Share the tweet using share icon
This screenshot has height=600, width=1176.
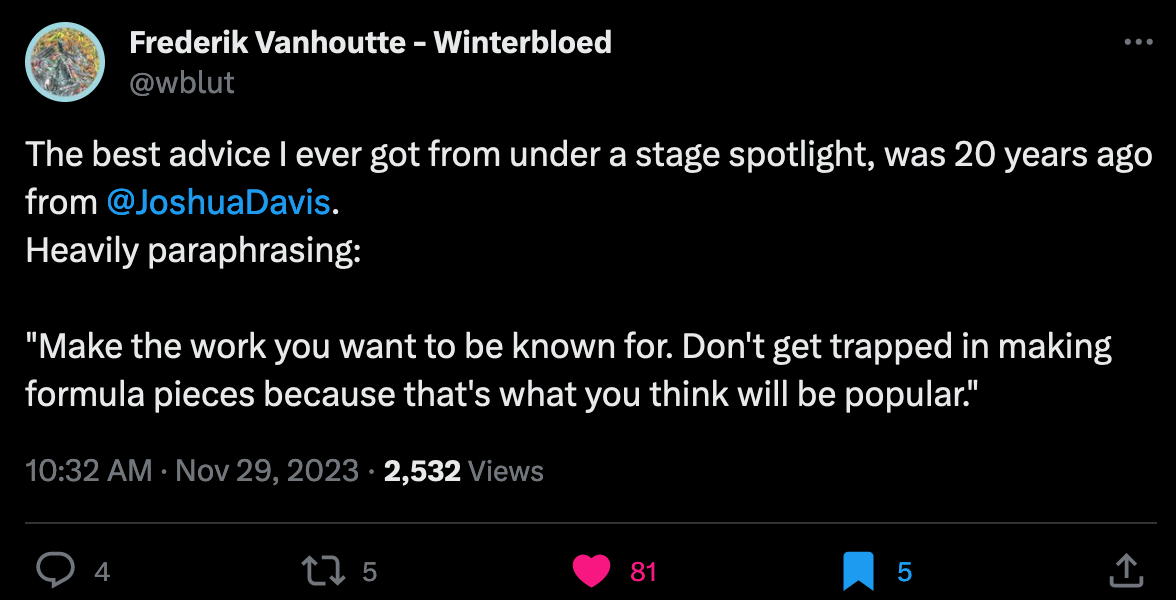pos(1126,571)
